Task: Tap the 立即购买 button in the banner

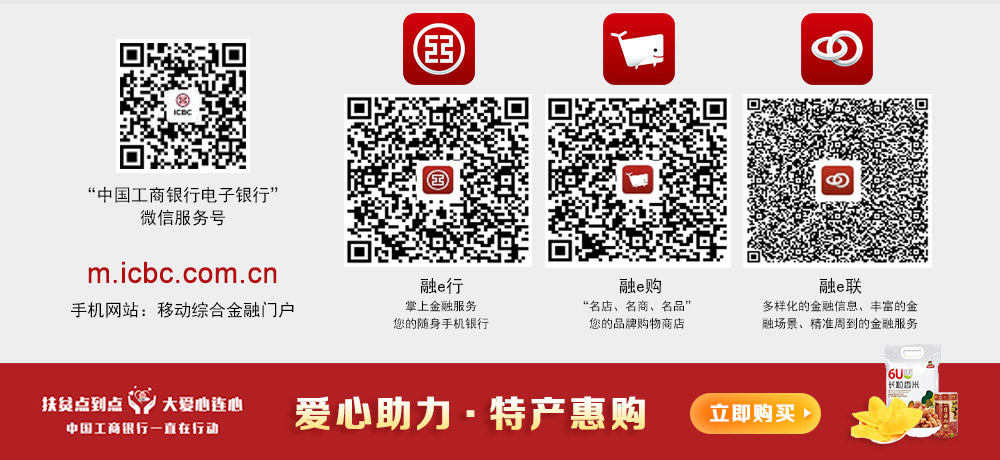Action: point(755,413)
